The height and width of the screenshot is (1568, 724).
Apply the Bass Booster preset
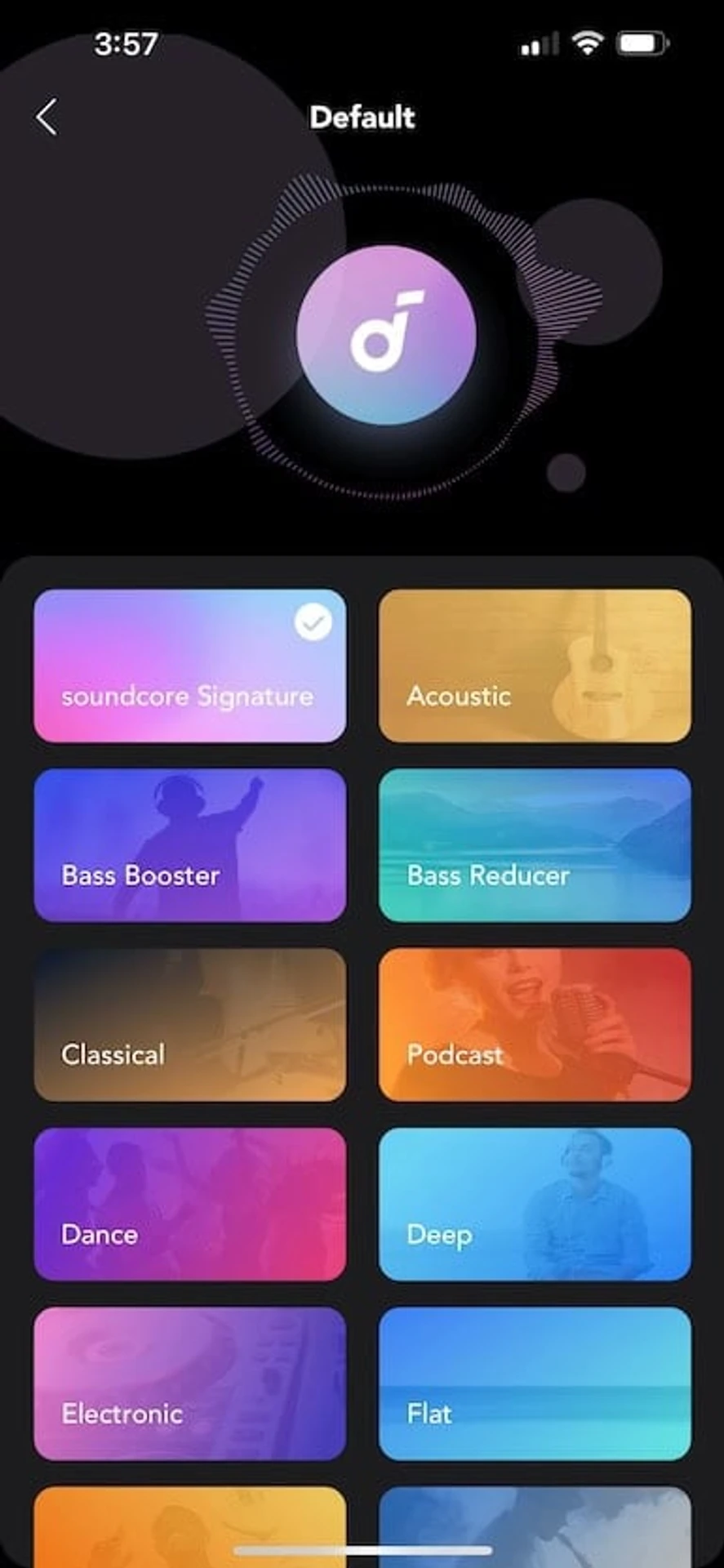coord(189,845)
